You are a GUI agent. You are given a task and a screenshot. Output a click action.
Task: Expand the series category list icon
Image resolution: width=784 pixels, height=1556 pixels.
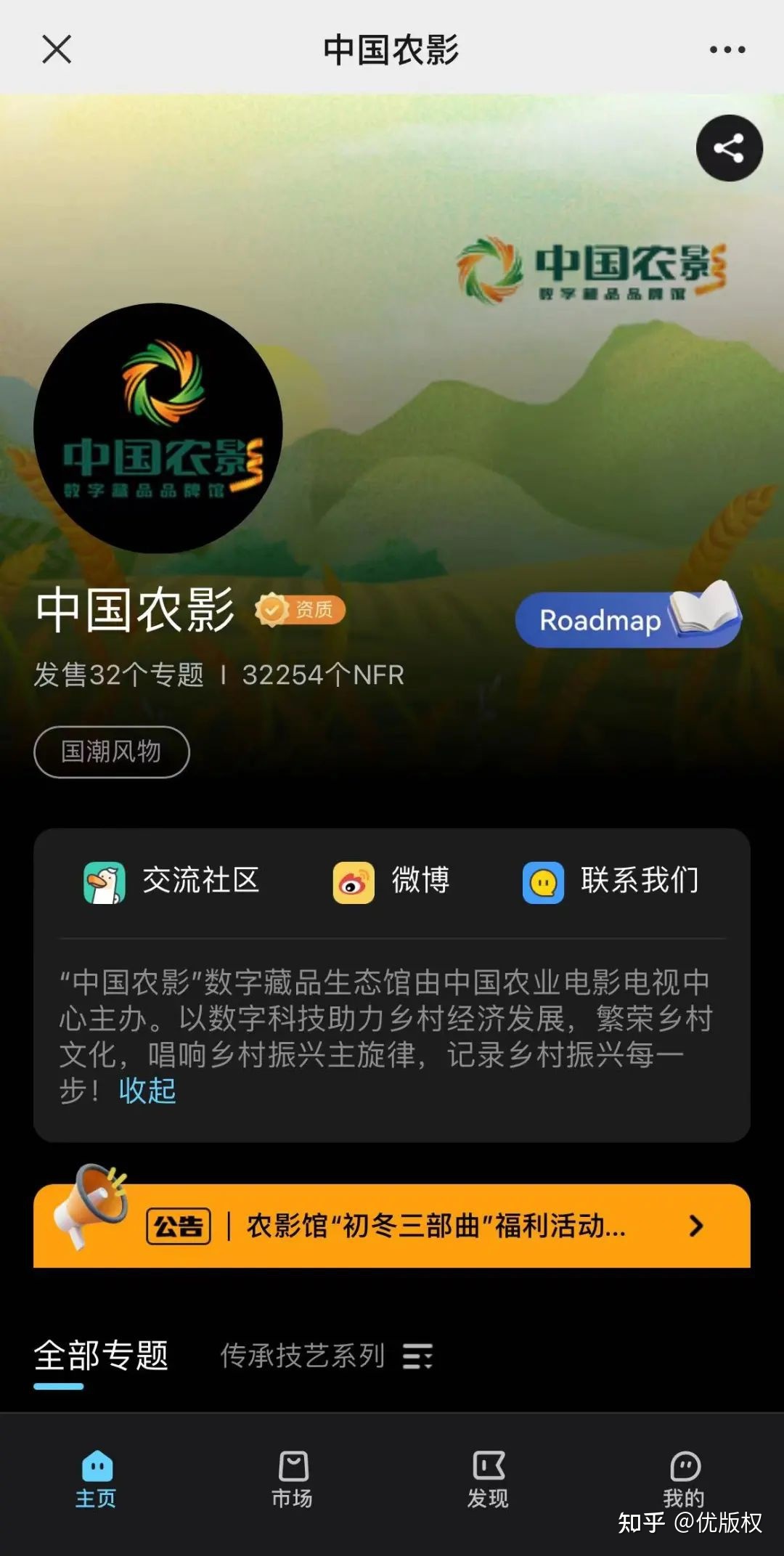pyautogui.click(x=418, y=1356)
